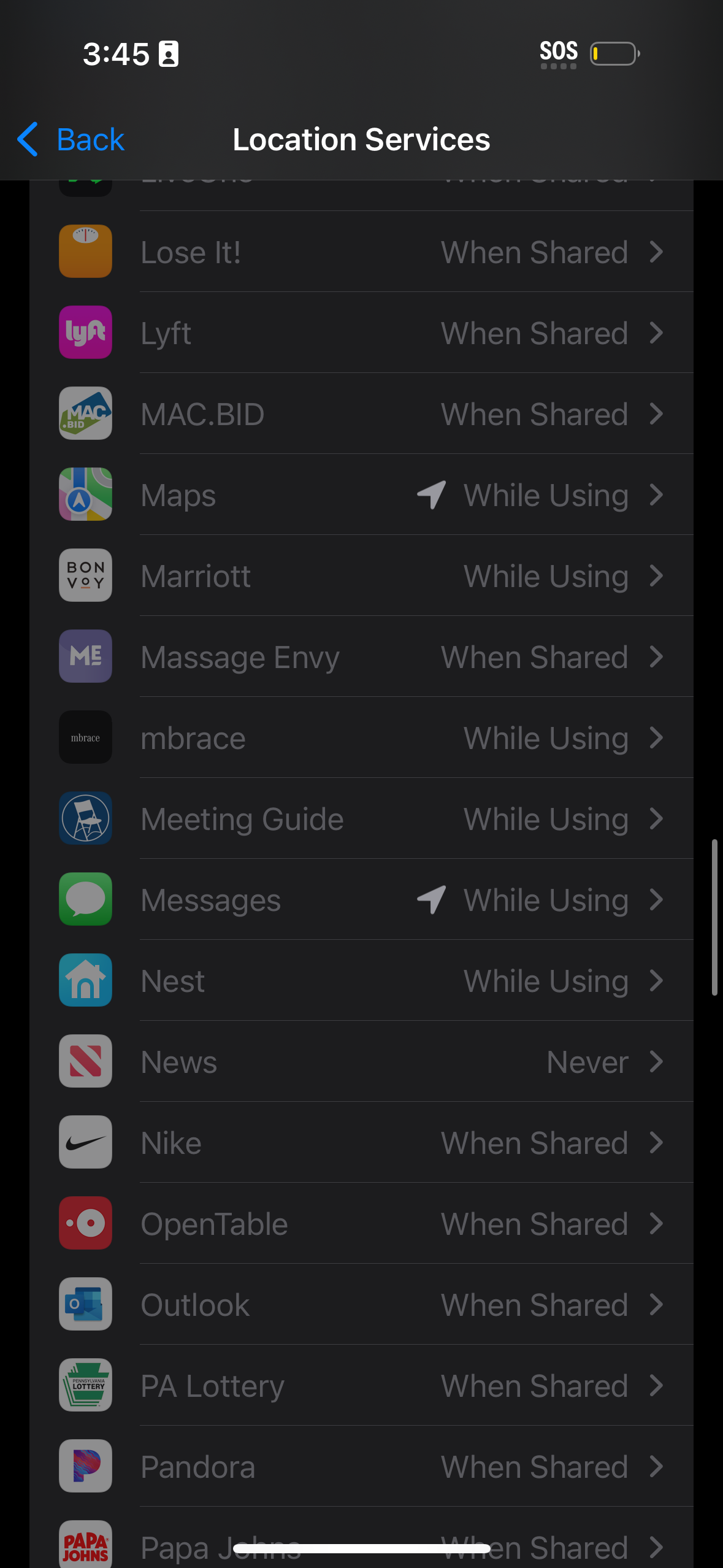The height and width of the screenshot is (1568, 723).
Task: Select the Nest row
Action: click(x=361, y=981)
